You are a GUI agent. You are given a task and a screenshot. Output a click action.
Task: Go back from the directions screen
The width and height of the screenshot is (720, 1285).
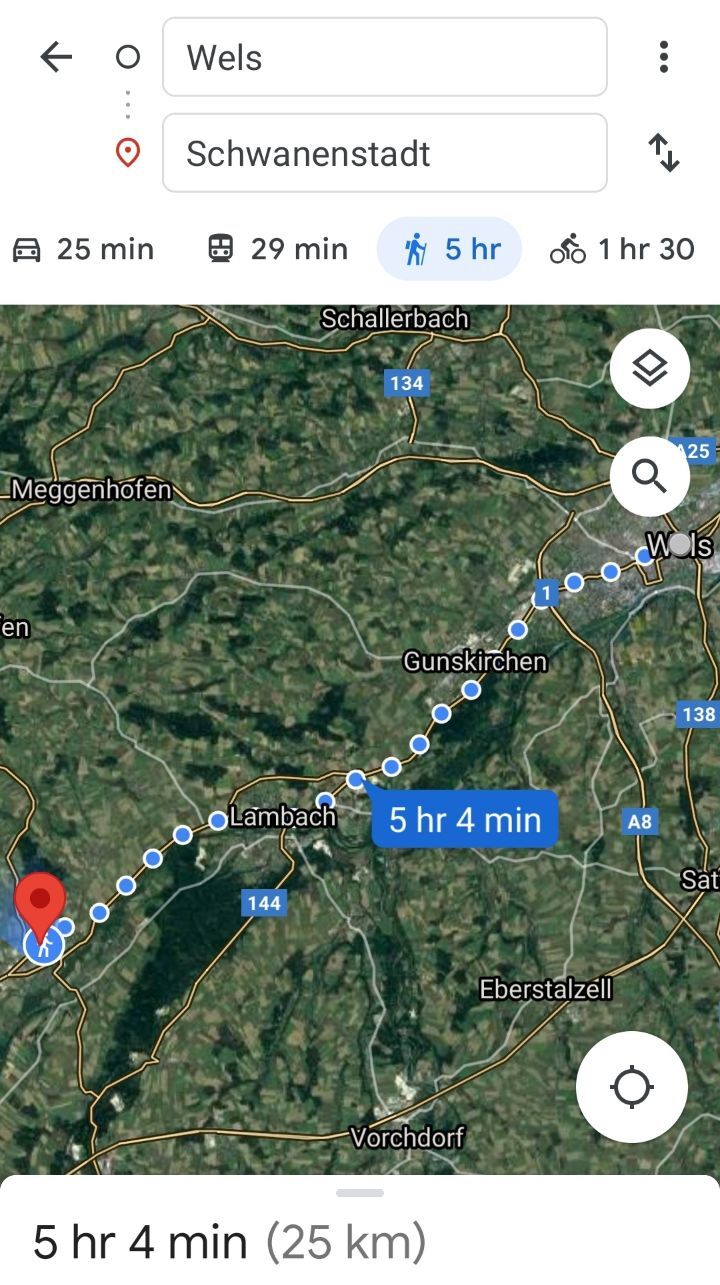[x=56, y=57]
